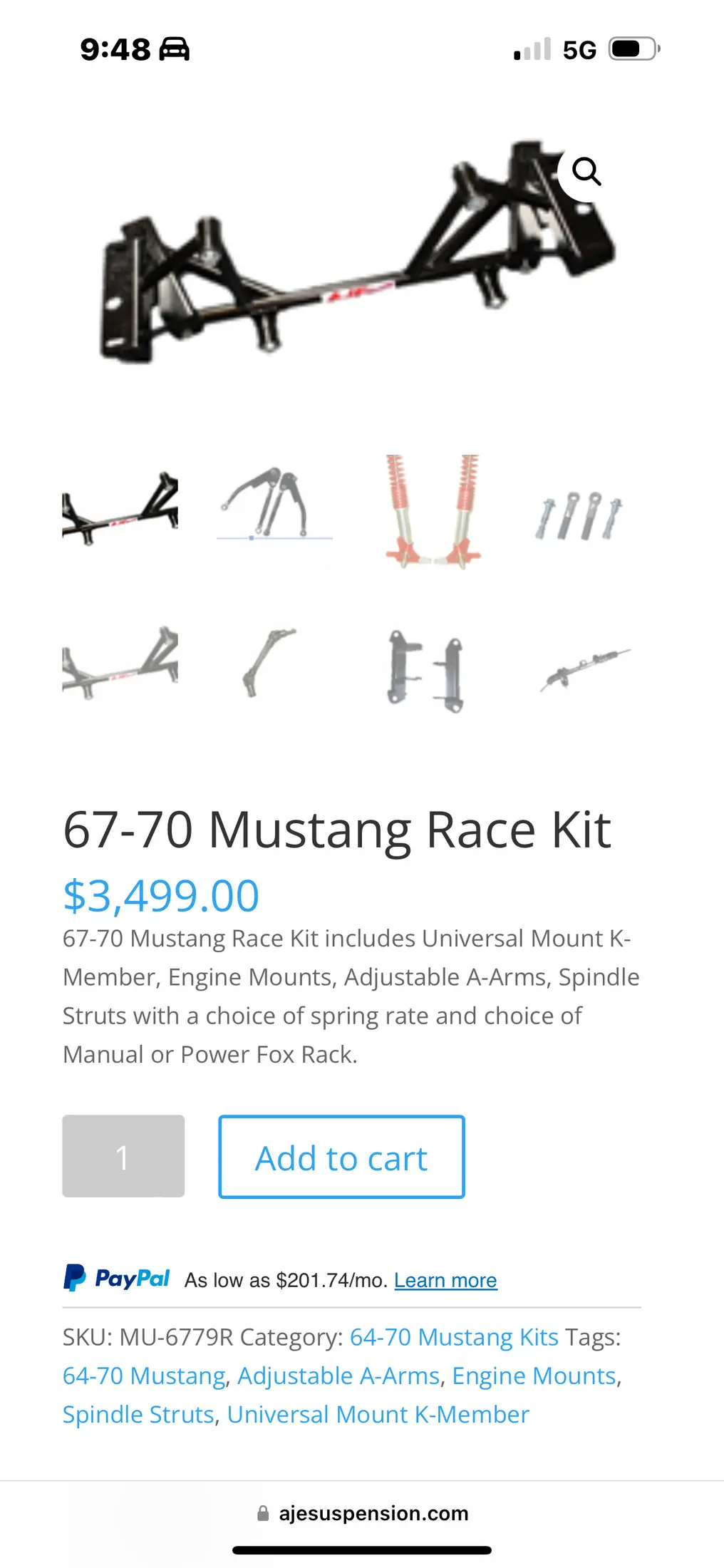
Task: Tap the ajesuspension.com address bar
Action: click(362, 1513)
